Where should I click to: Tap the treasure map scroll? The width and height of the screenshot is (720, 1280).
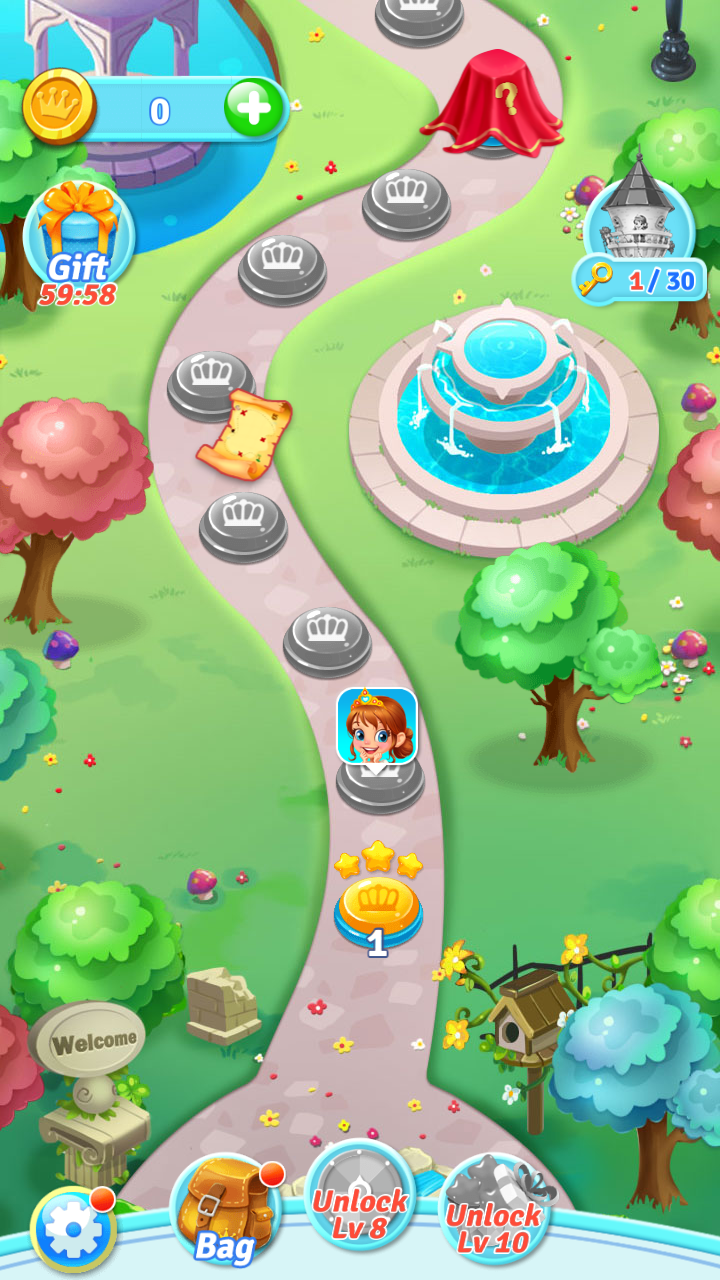point(245,434)
